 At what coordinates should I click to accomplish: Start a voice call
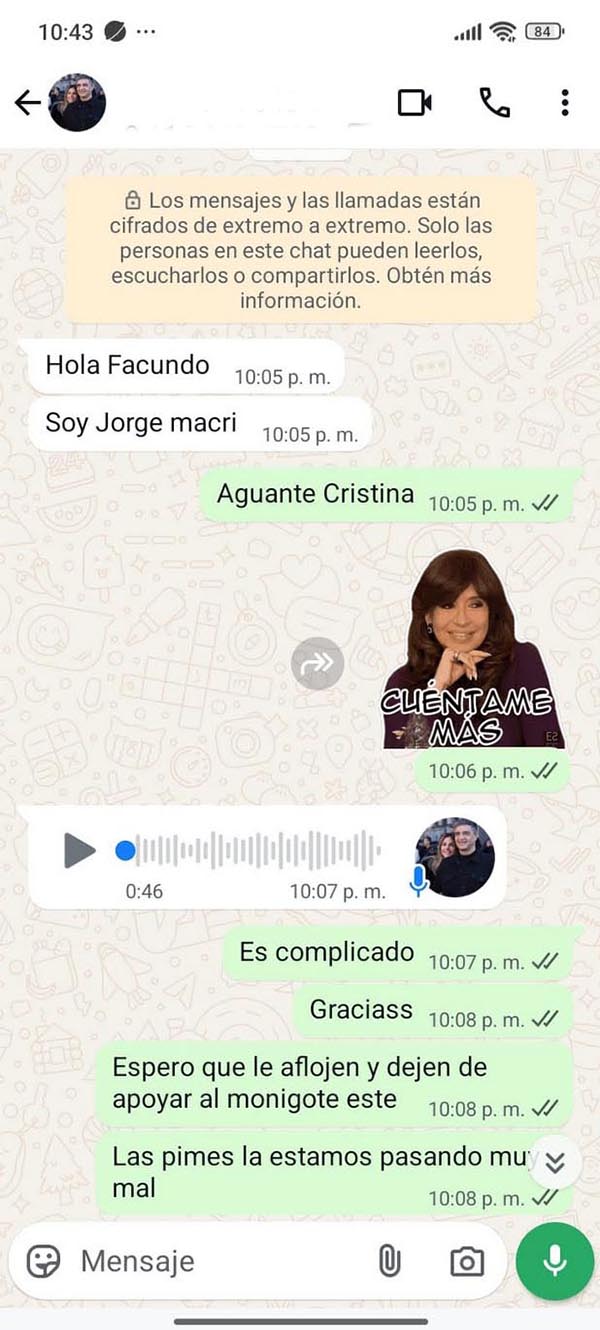coord(494,102)
